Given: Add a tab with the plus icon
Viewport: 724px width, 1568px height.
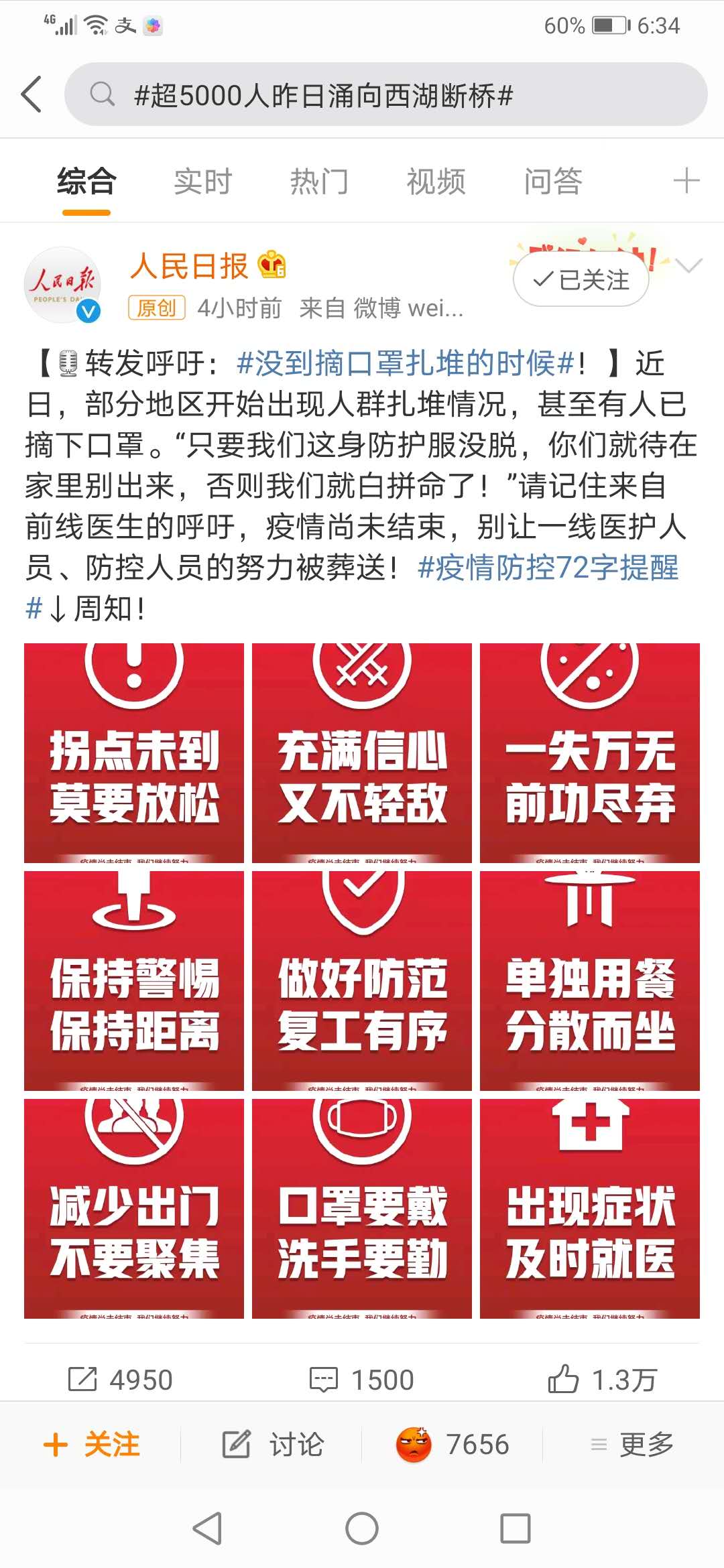Looking at the screenshot, I should coord(686,182).
